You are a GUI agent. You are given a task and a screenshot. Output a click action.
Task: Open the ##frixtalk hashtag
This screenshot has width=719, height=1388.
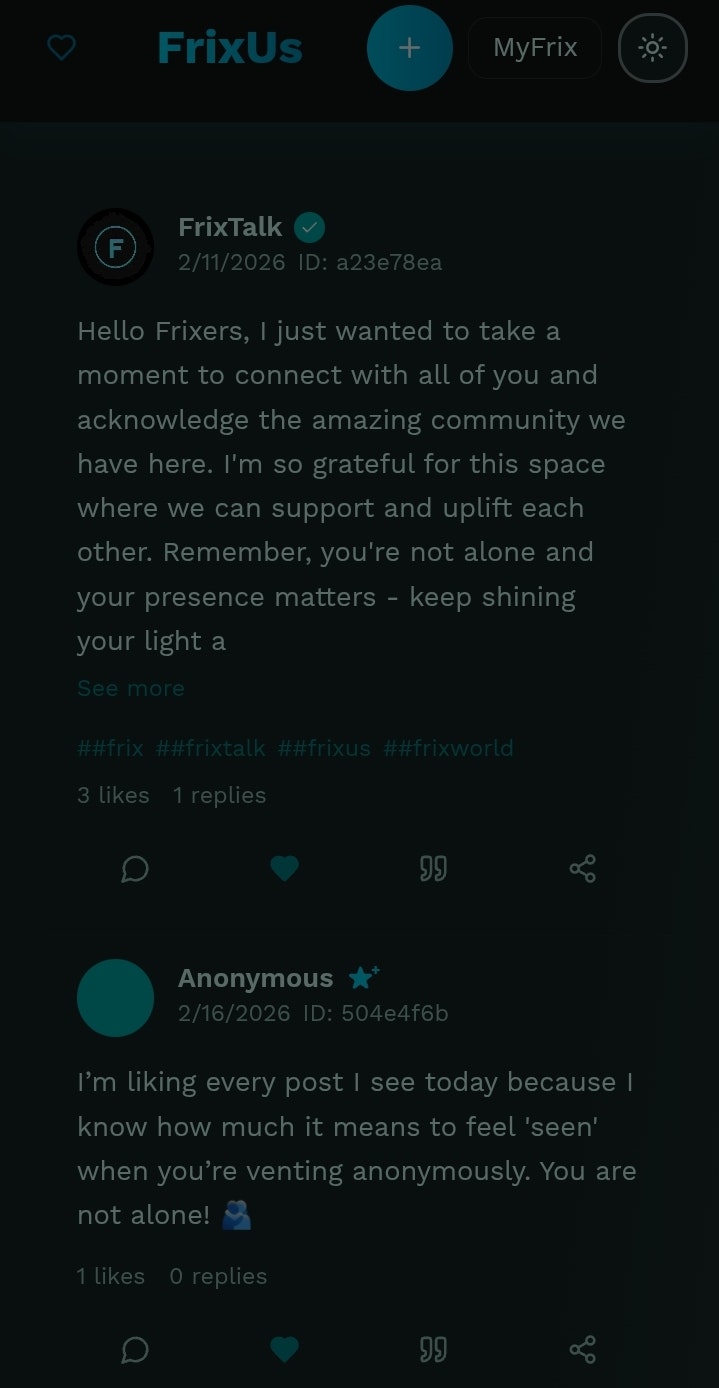(x=211, y=748)
